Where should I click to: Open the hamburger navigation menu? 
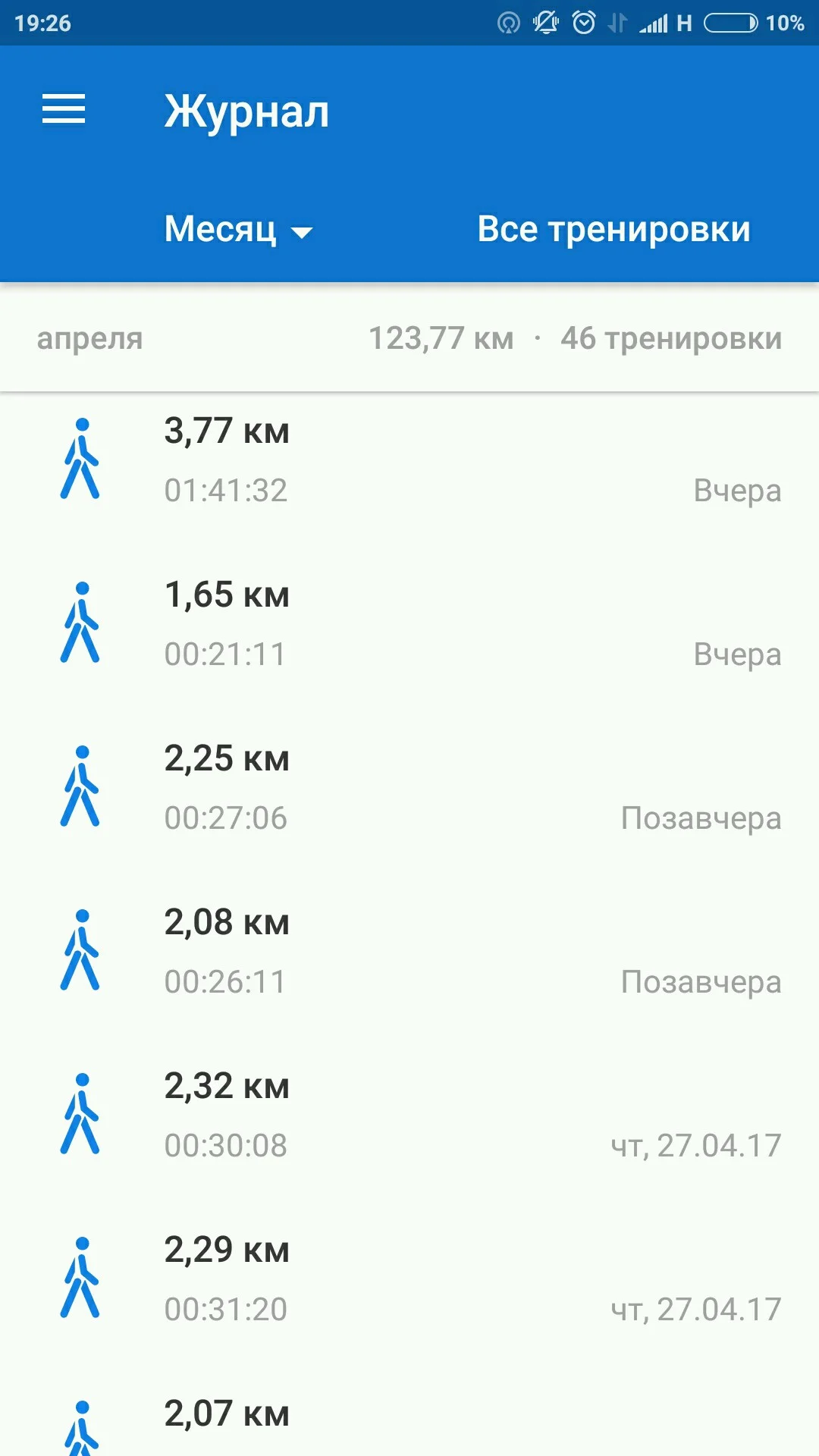tap(64, 110)
